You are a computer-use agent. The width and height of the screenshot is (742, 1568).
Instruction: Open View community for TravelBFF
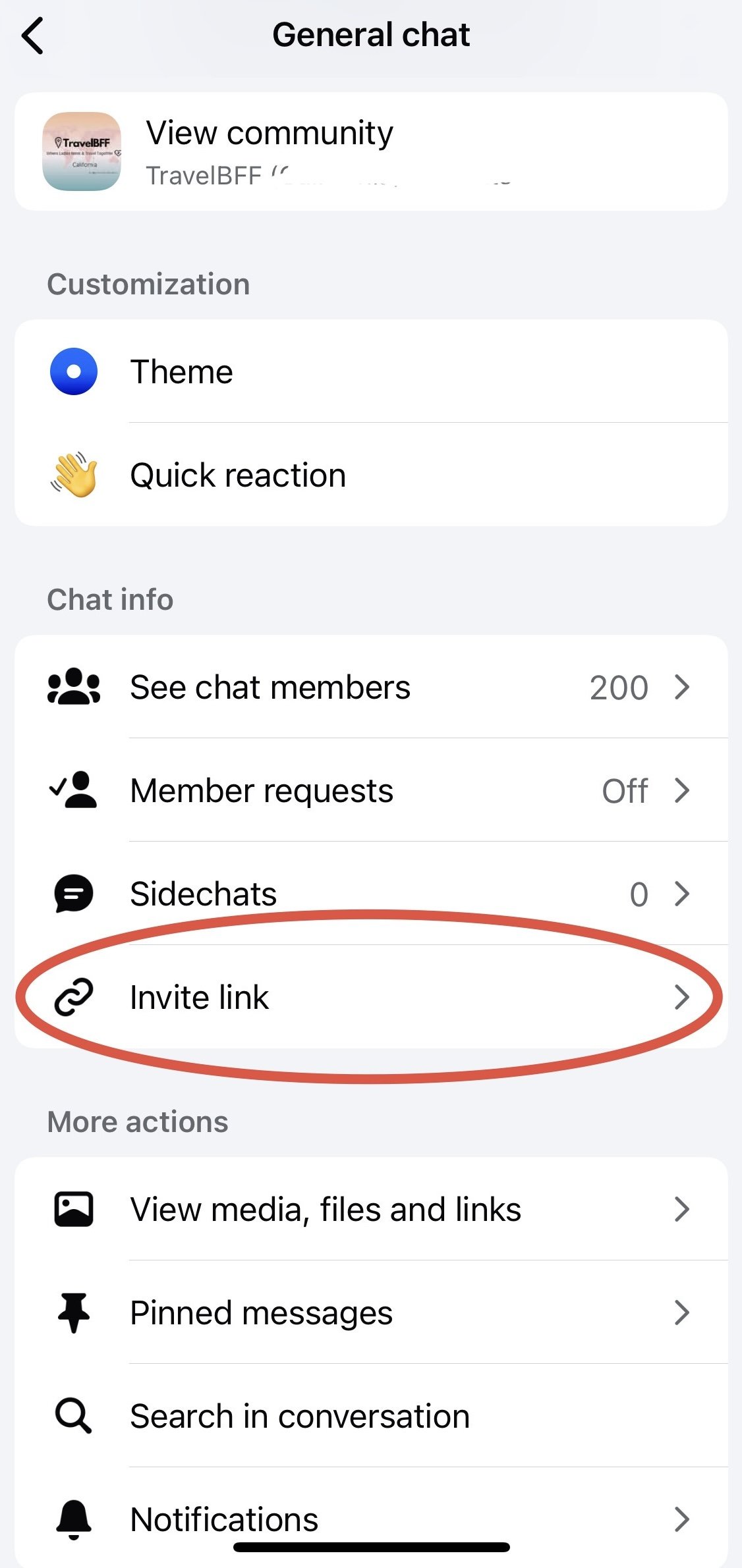pyautogui.click(x=370, y=151)
